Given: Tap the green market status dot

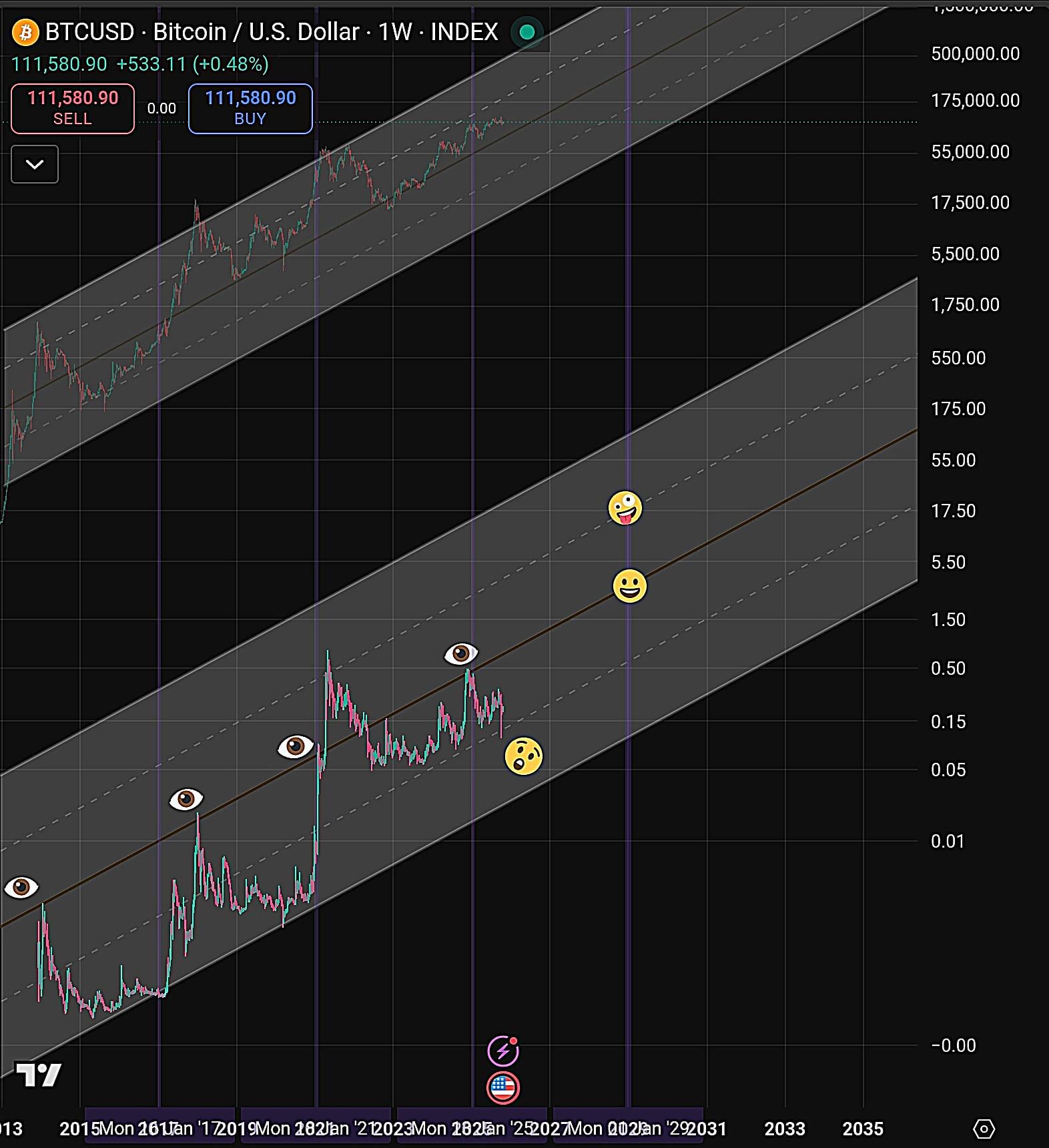Looking at the screenshot, I should pyautogui.click(x=527, y=32).
